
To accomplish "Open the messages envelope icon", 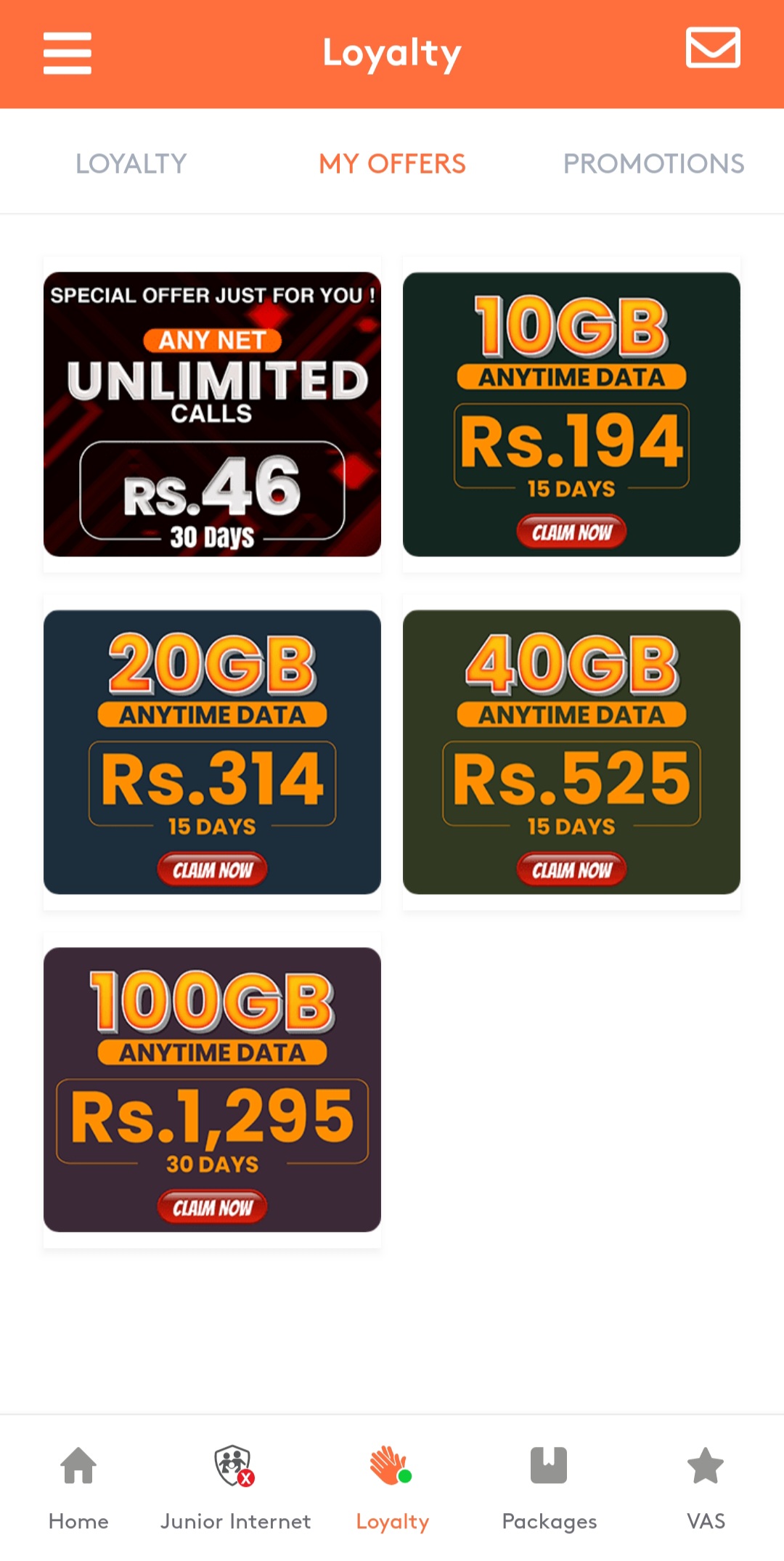I will 713,48.
